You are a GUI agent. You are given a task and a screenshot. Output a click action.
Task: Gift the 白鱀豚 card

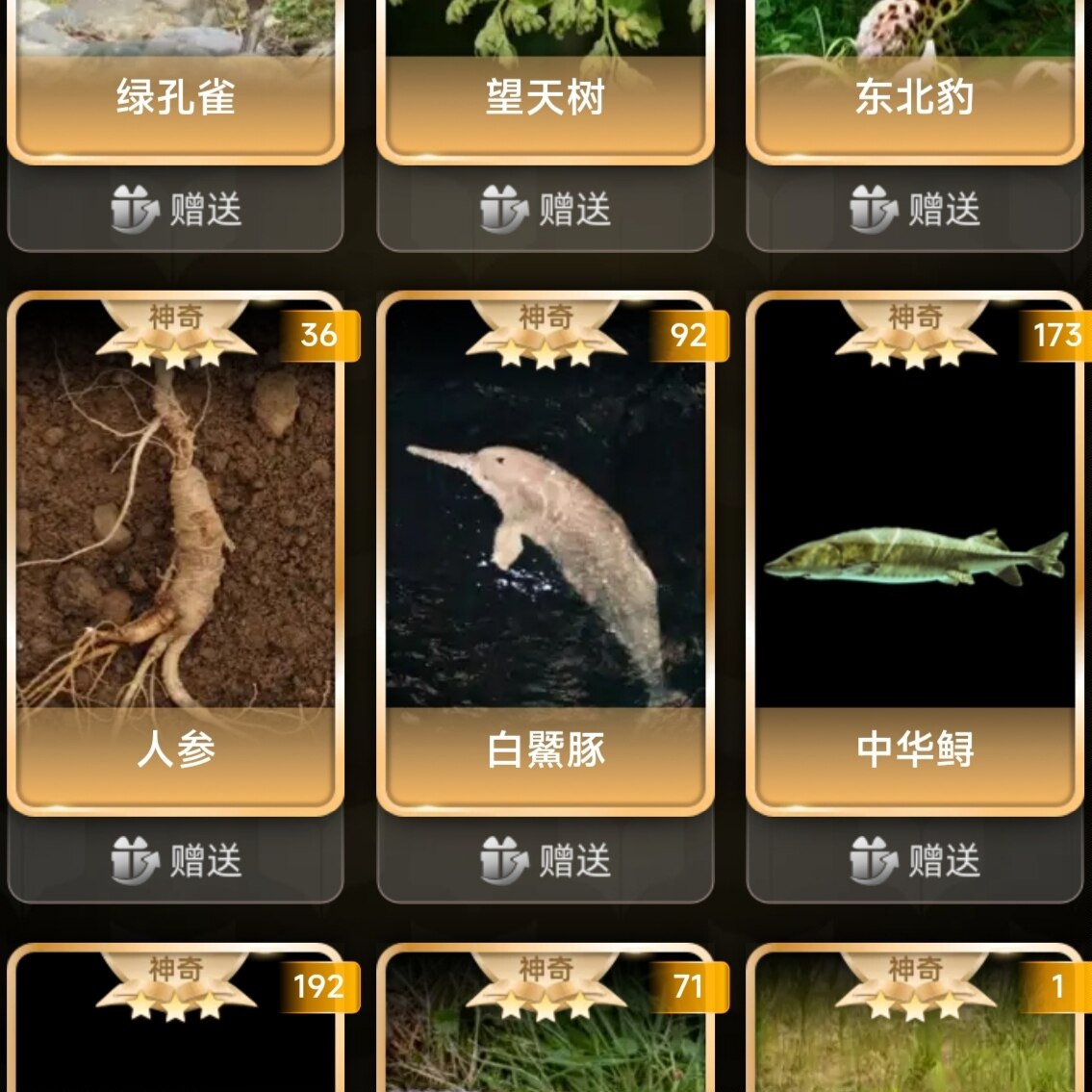click(x=545, y=859)
